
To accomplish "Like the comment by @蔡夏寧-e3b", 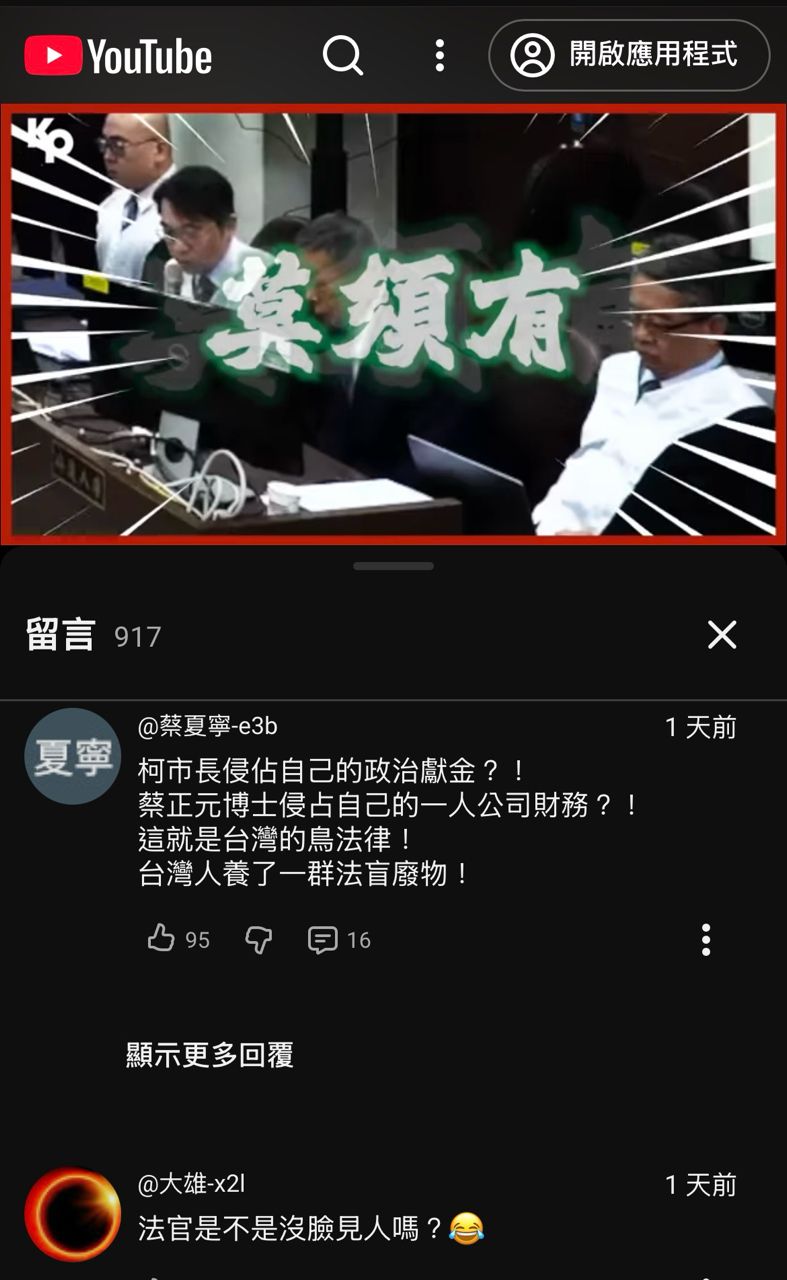I will click(162, 939).
